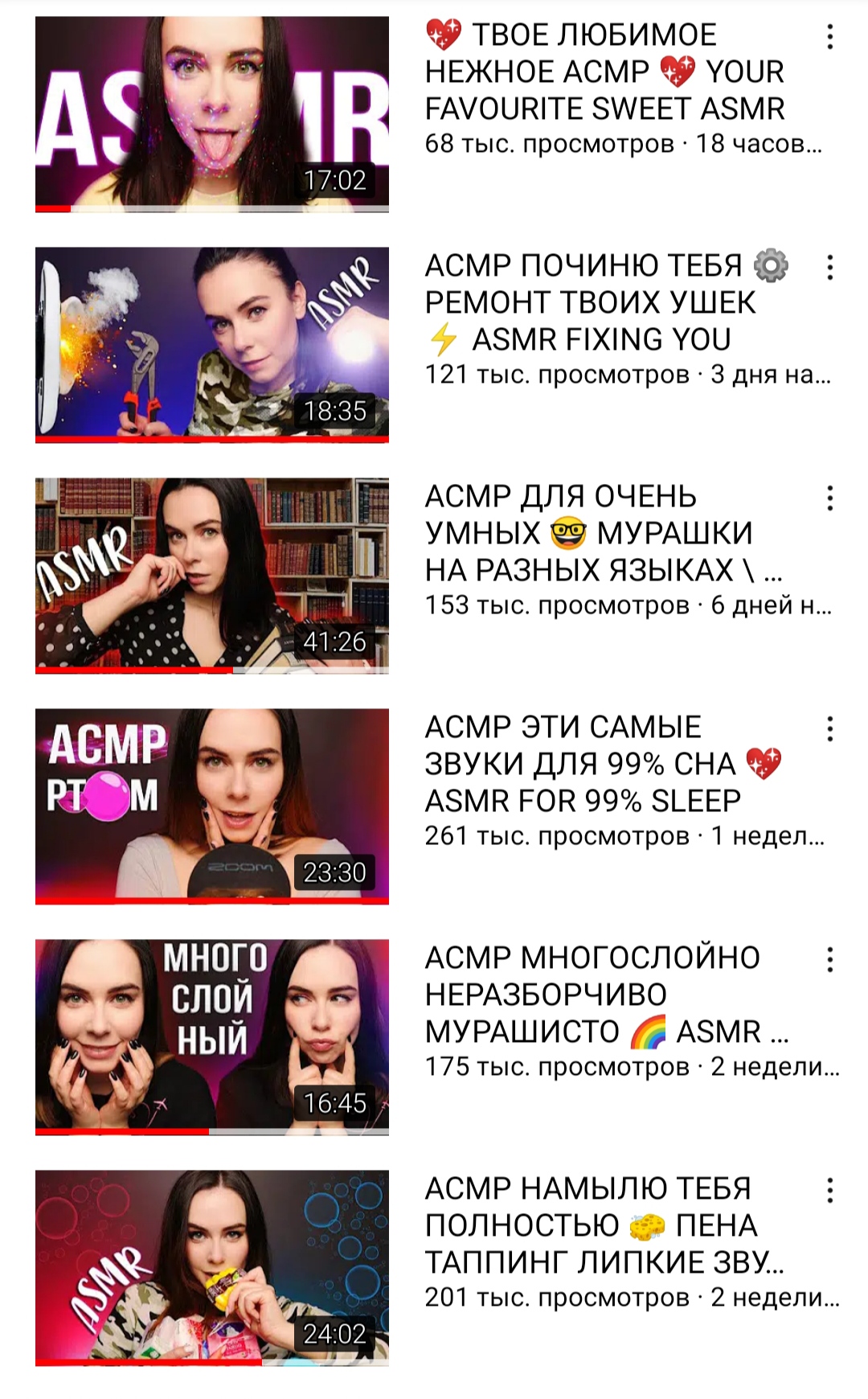
Task: Play the МНОГОСЛОЙНО НЕРАЗБОРЧИВО МУРАШИСТО video
Action: click(x=212, y=1037)
